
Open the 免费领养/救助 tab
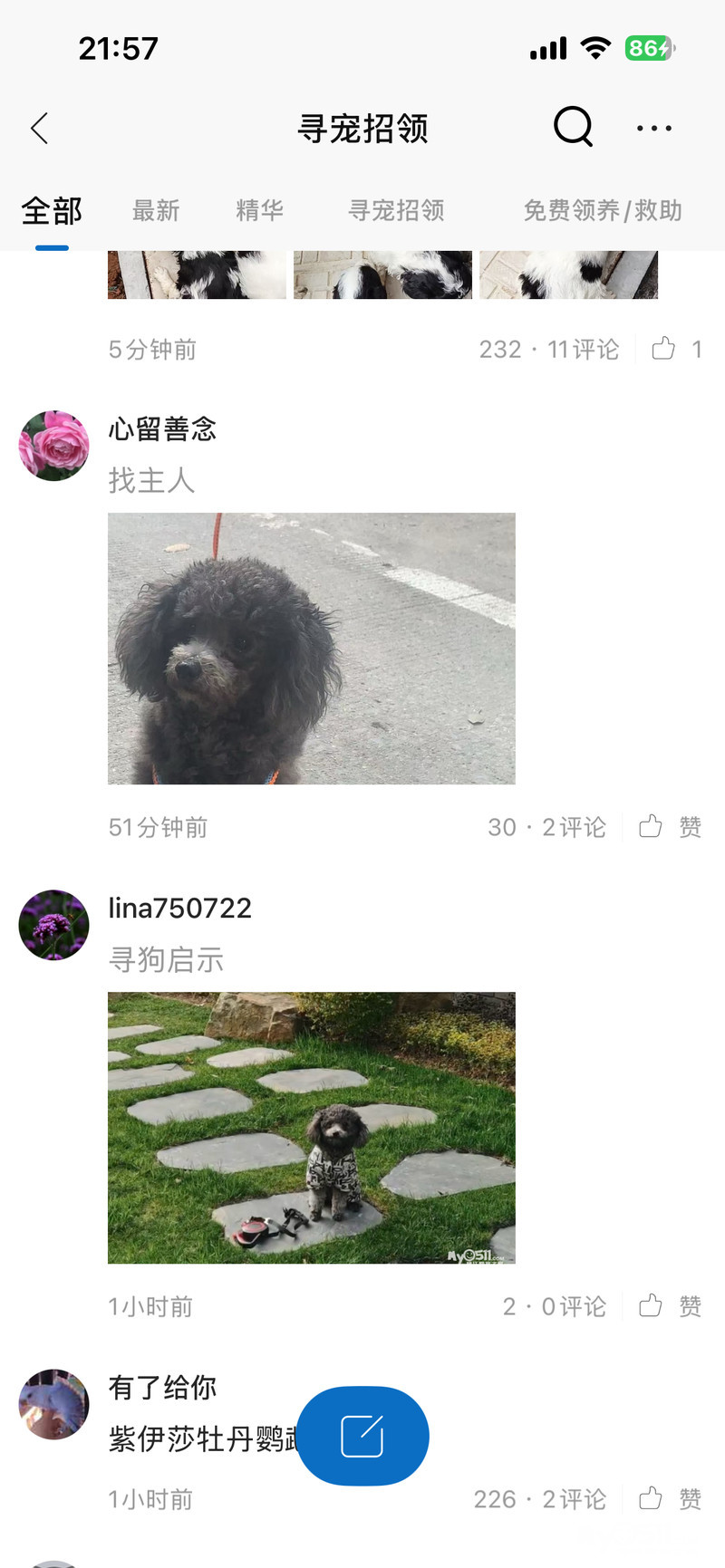tap(602, 211)
